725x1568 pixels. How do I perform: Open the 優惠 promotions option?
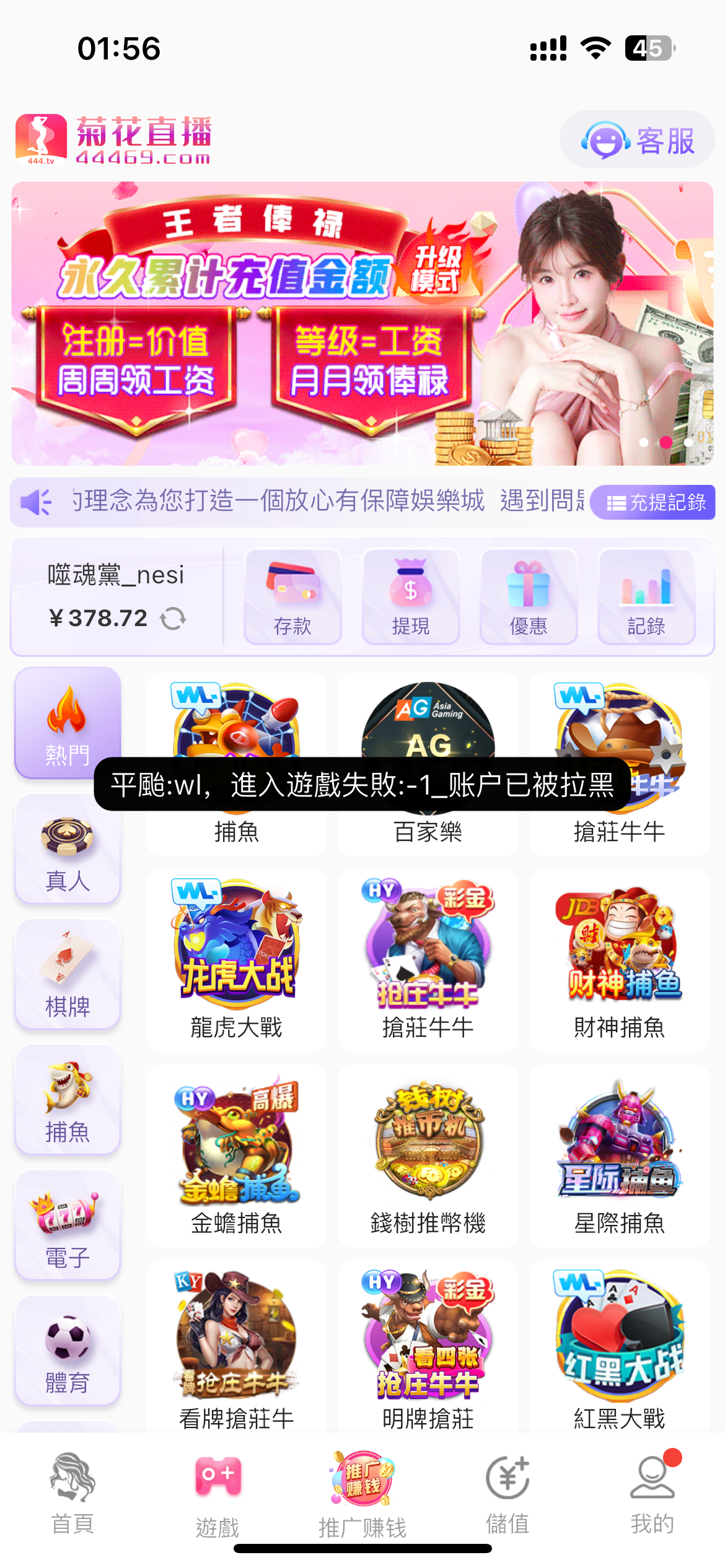(x=528, y=597)
